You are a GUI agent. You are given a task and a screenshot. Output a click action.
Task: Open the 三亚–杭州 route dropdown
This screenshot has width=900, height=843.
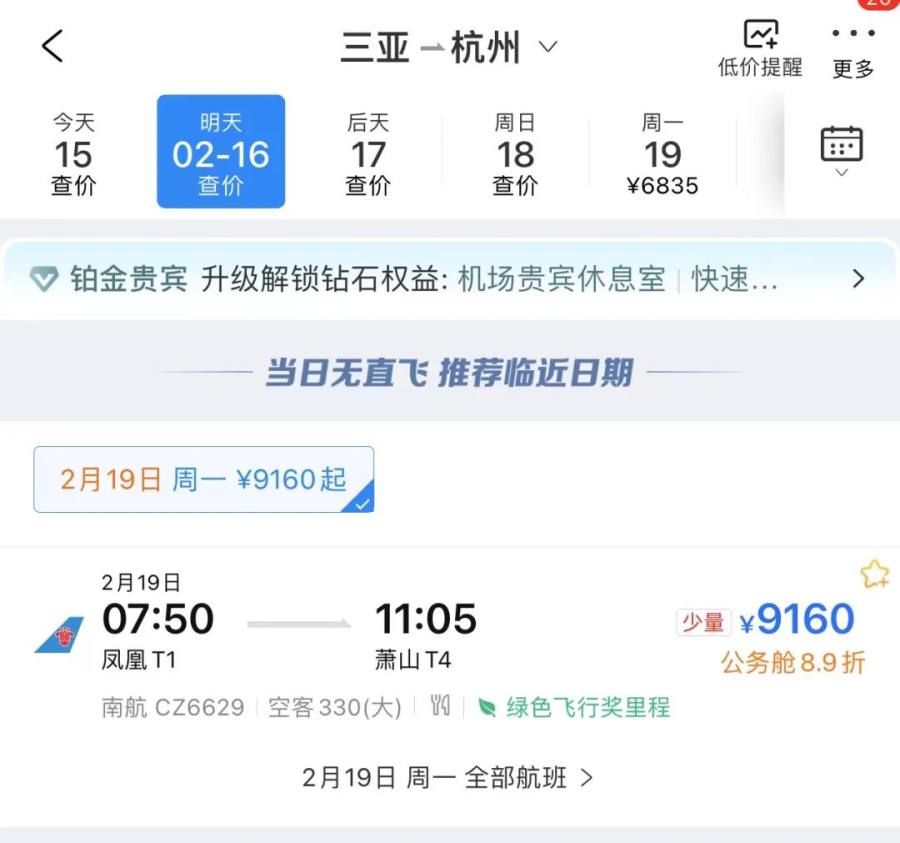[449, 47]
